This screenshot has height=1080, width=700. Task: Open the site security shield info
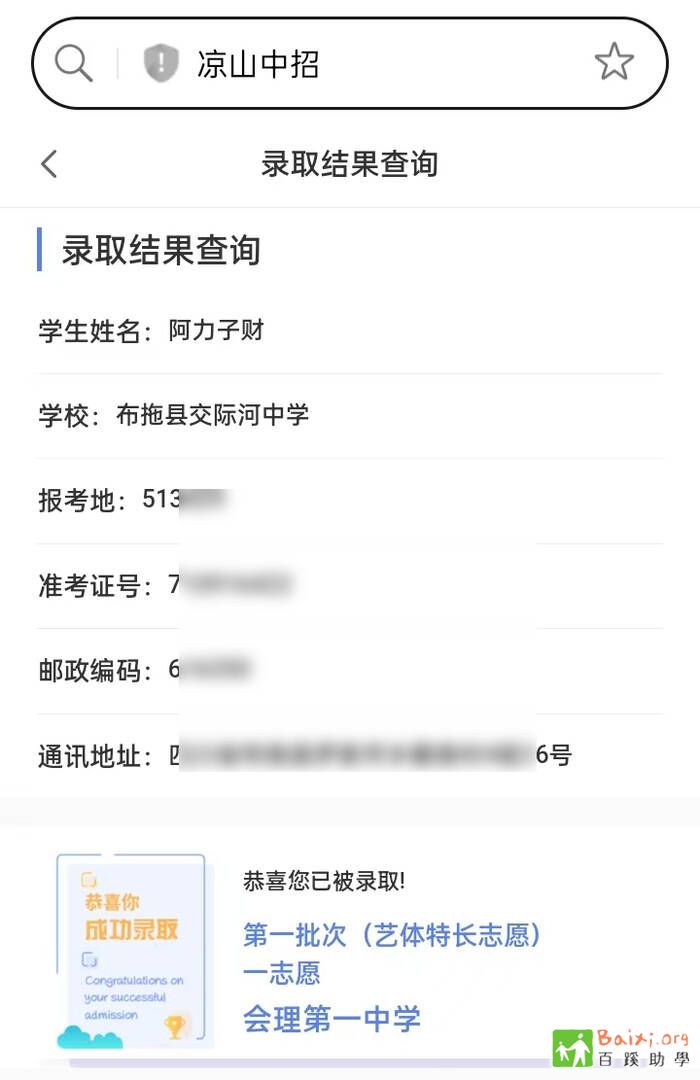[160, 63]
